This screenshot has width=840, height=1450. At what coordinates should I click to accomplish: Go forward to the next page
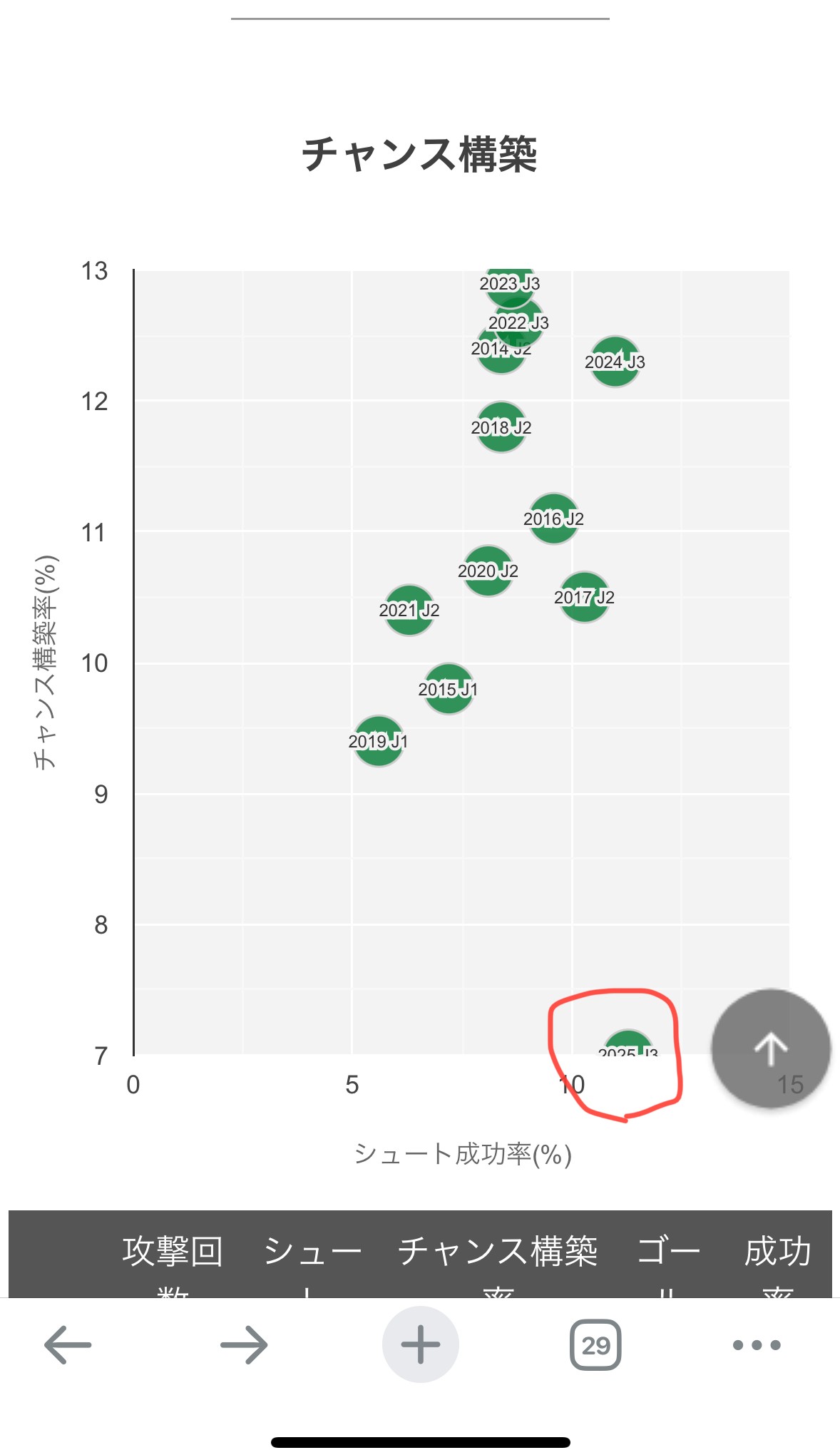pos(244,1345)
